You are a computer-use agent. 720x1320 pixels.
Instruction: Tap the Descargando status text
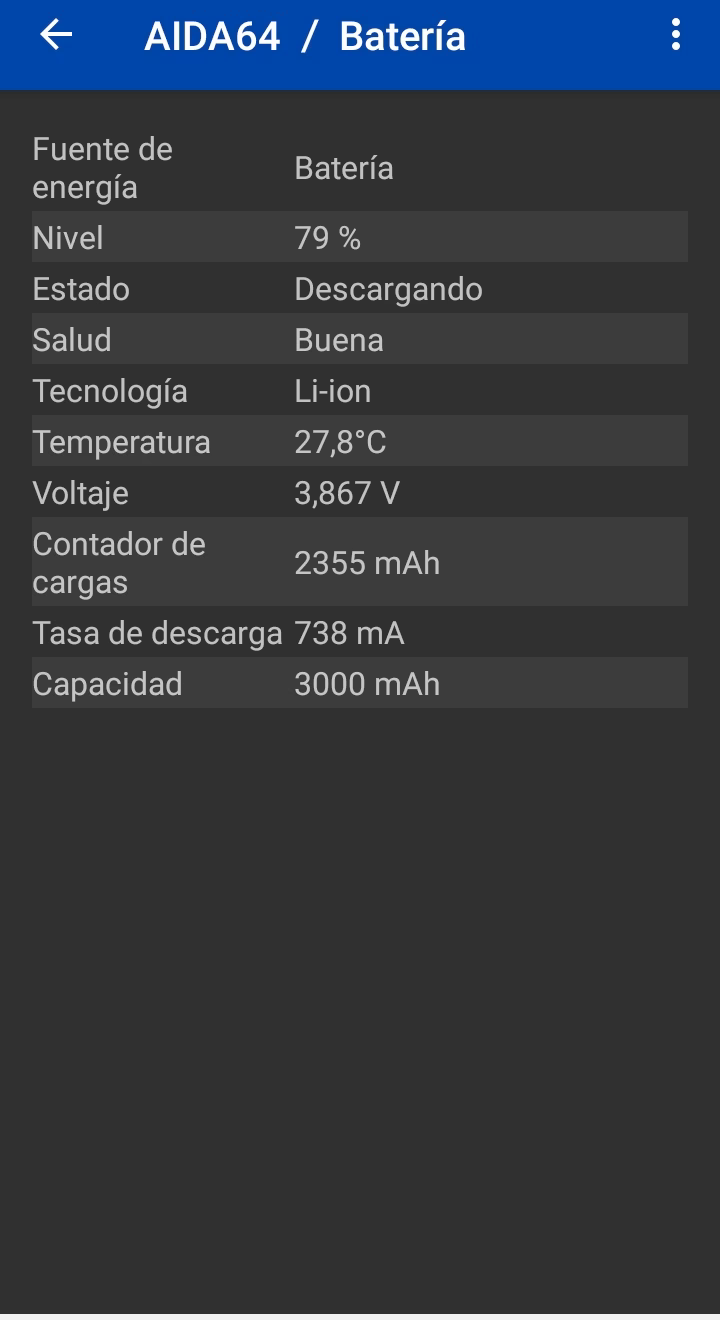click(387, 288)
